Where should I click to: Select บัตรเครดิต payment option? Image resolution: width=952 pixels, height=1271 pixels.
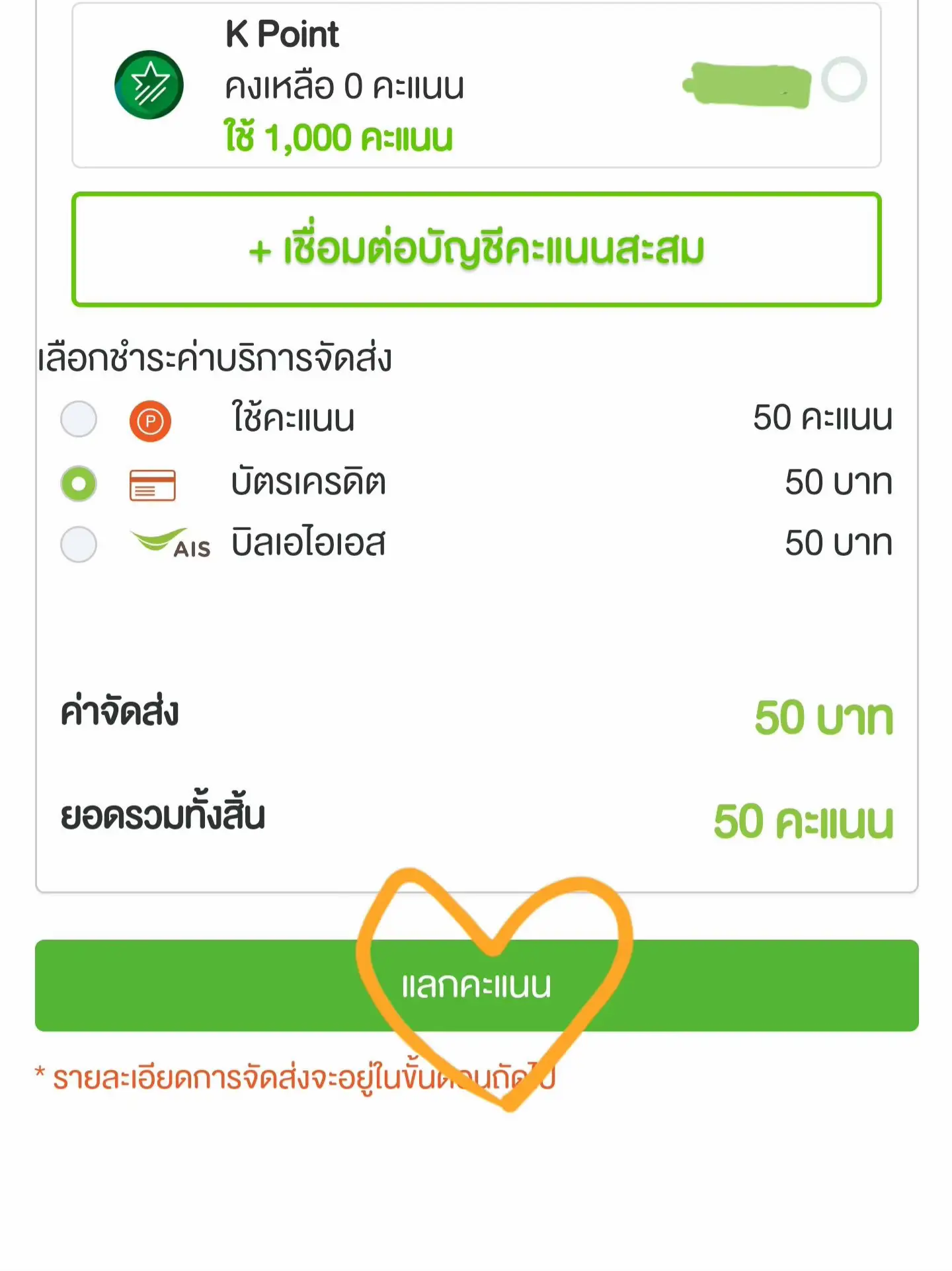[x=78, y=483]
